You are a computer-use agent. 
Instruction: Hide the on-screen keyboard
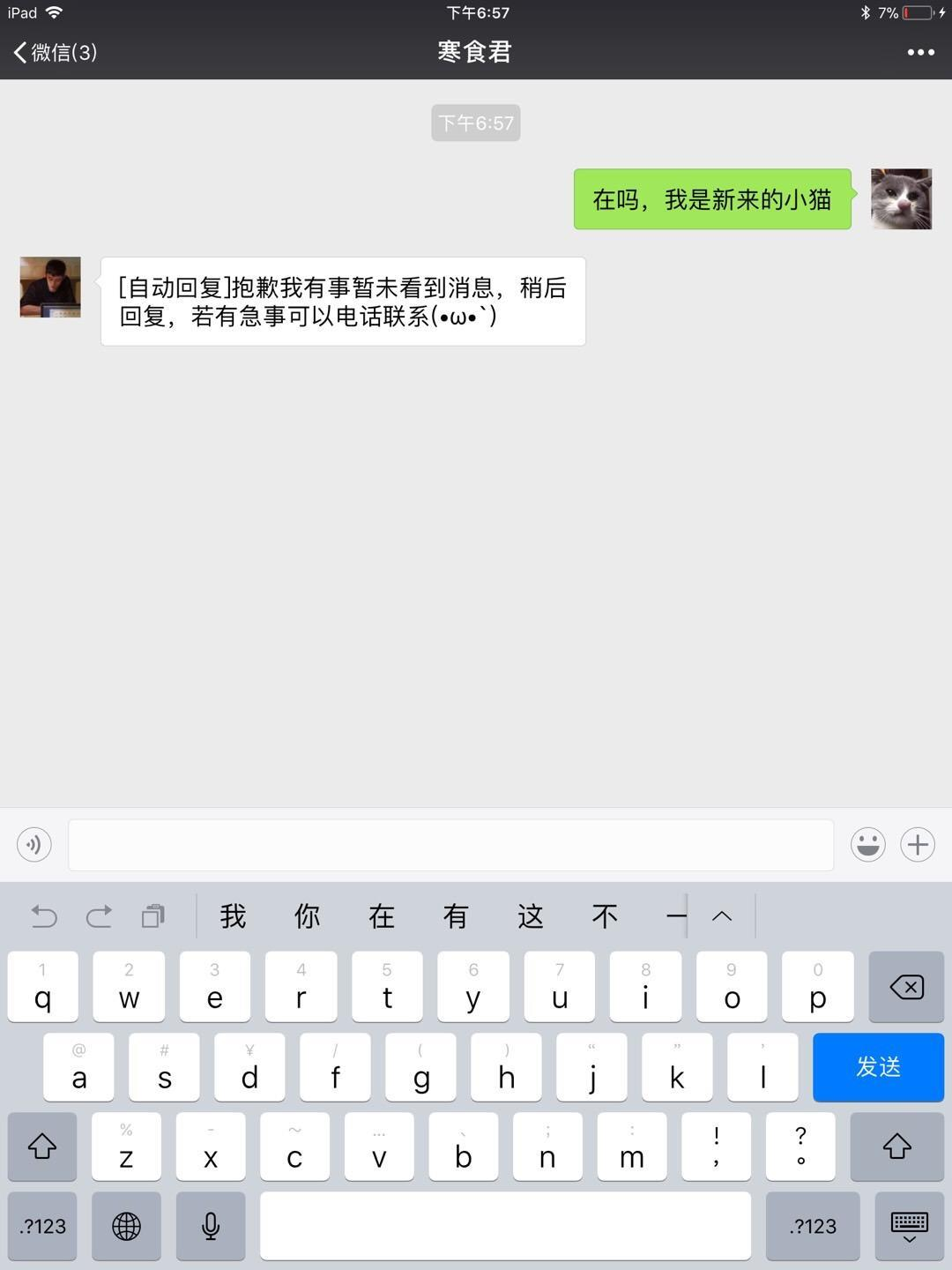tap(909, 1226)
